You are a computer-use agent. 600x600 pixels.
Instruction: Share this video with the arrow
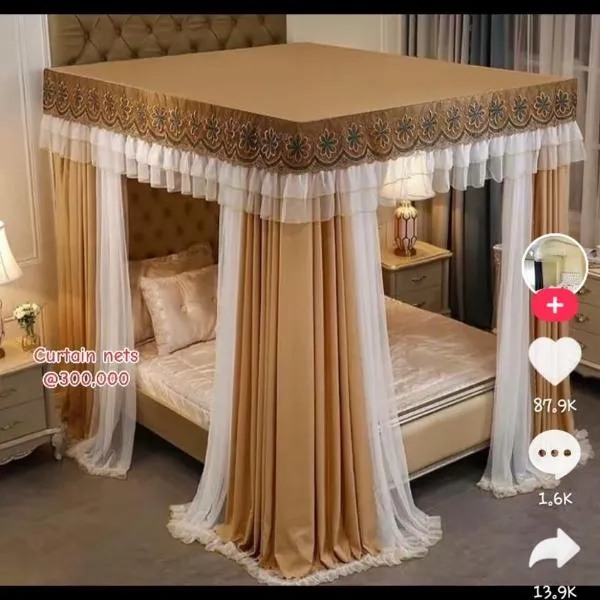(x=555, y=548)
